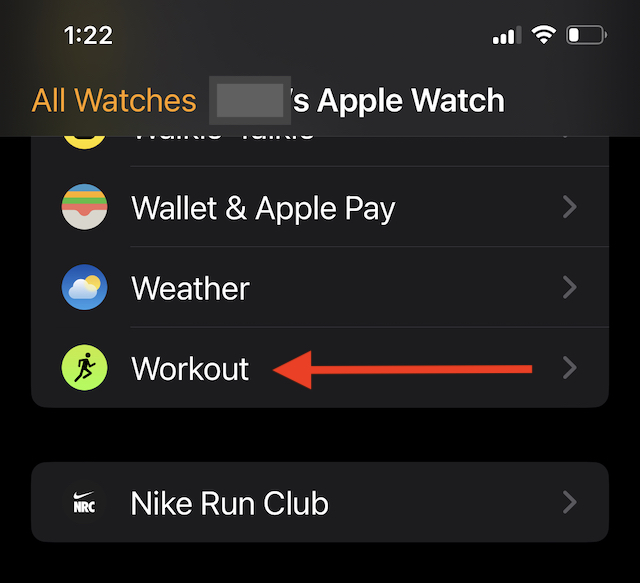Go back to All Watches
The image size is (640, 583).
(114, 101)
